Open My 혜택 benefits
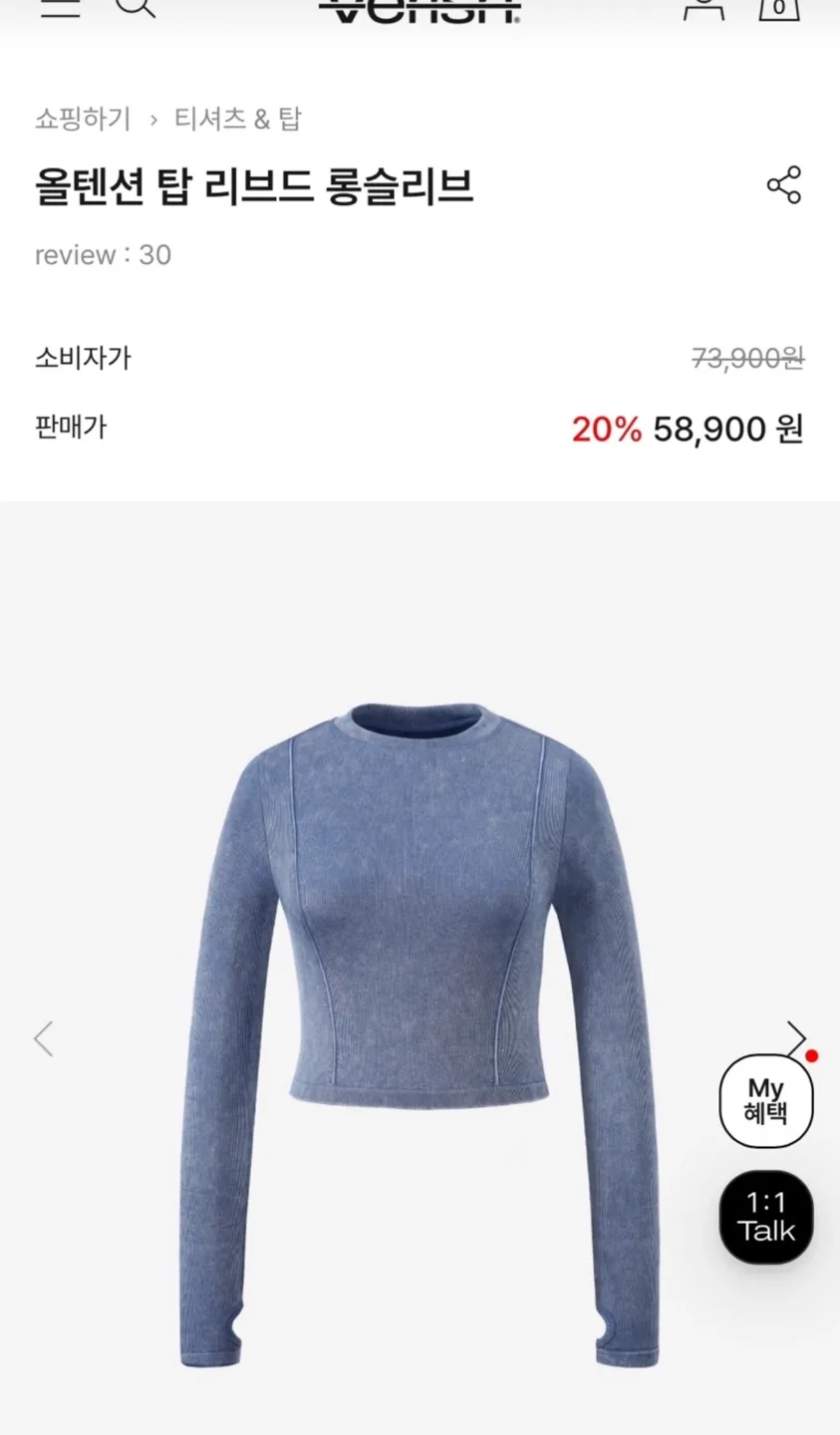840x1435 pixels. (x=765, y=1100)
